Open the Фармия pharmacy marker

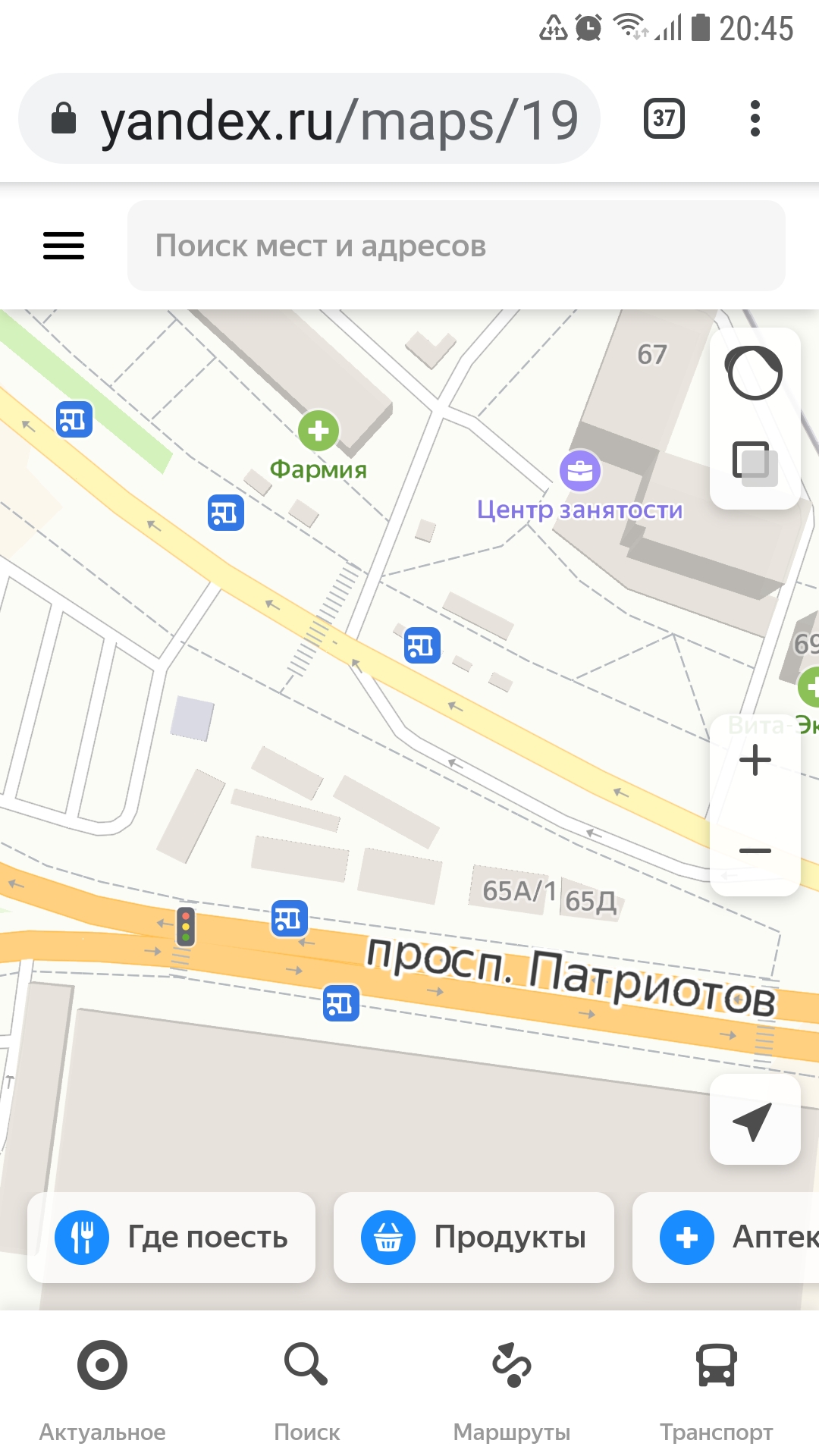318,431
